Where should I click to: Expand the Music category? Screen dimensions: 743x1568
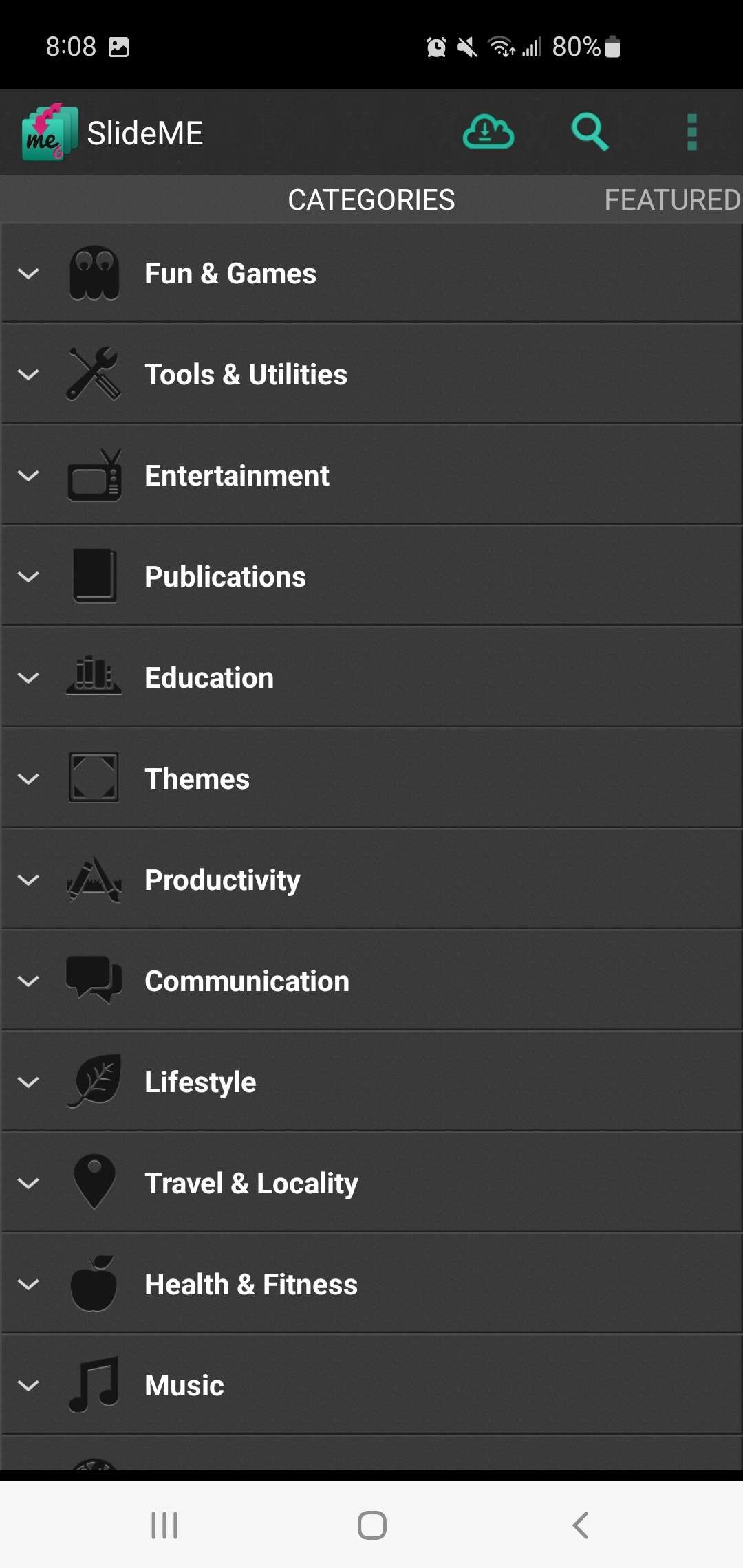pyautogui.click(x=371, y=1385)
